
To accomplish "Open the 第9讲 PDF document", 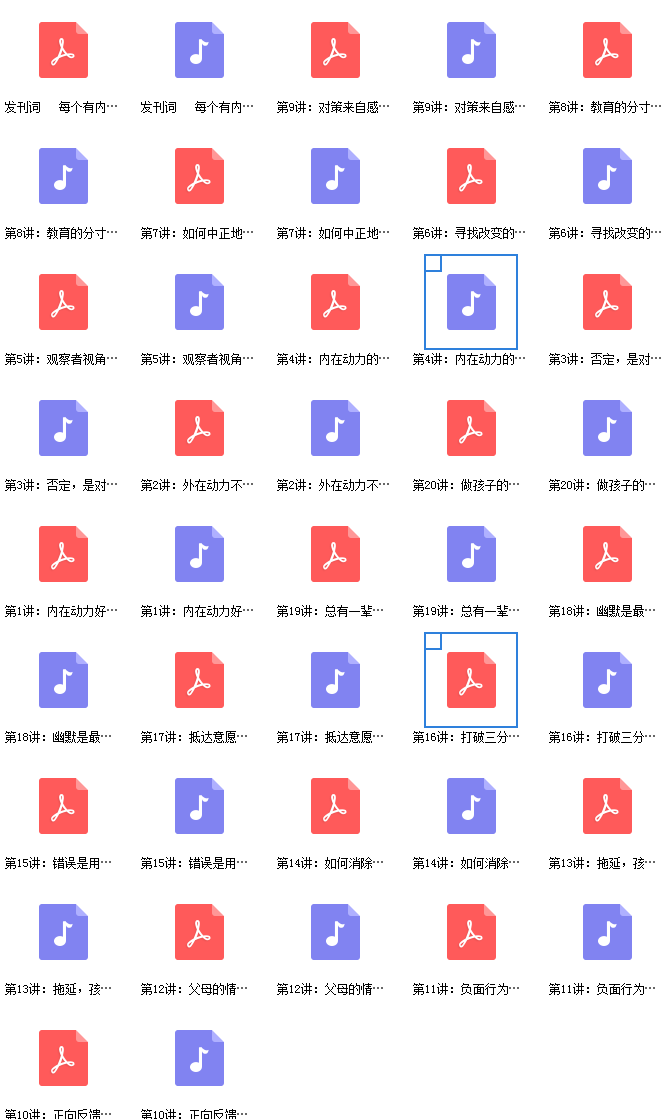I will click(335, 50).
